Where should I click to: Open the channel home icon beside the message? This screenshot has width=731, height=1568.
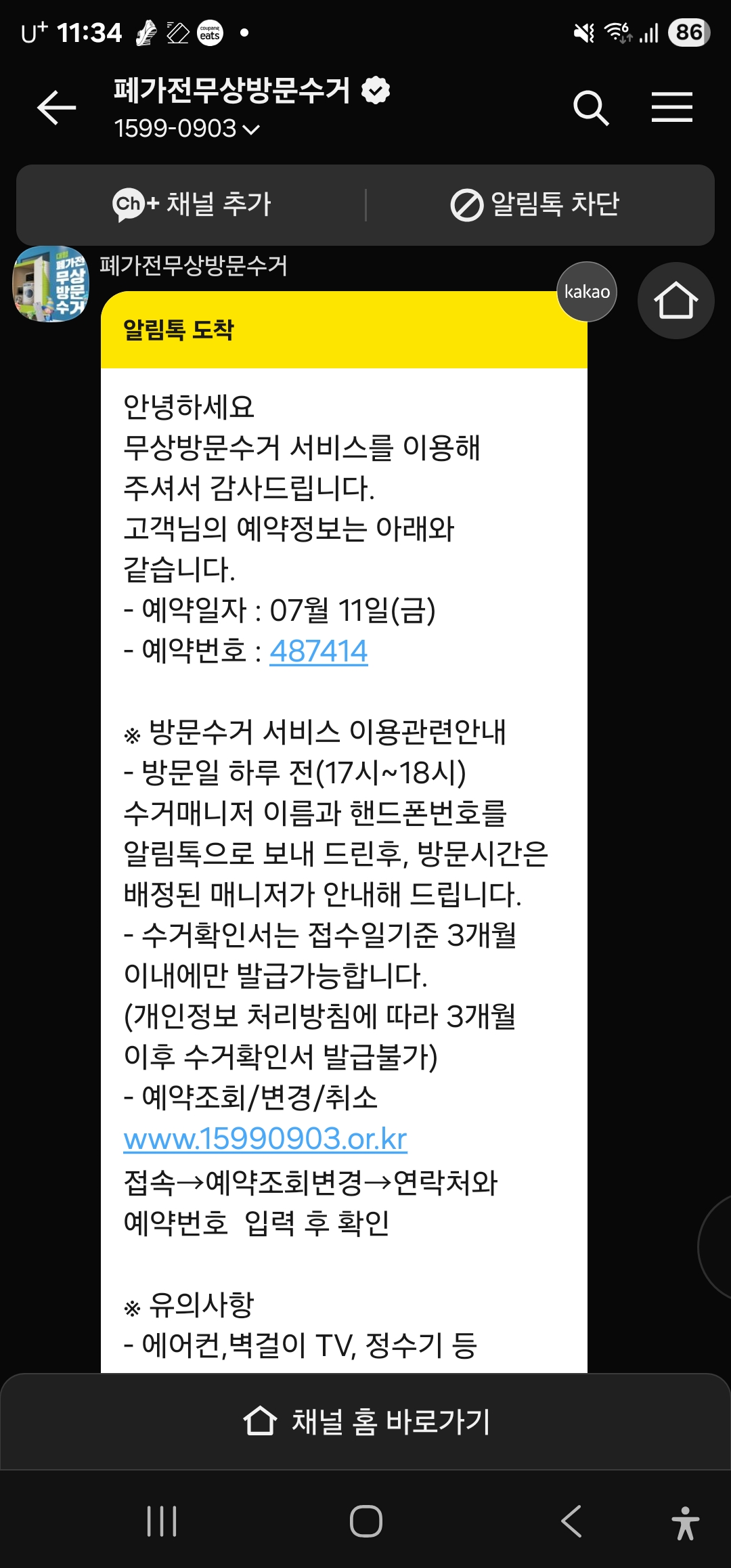675,301
